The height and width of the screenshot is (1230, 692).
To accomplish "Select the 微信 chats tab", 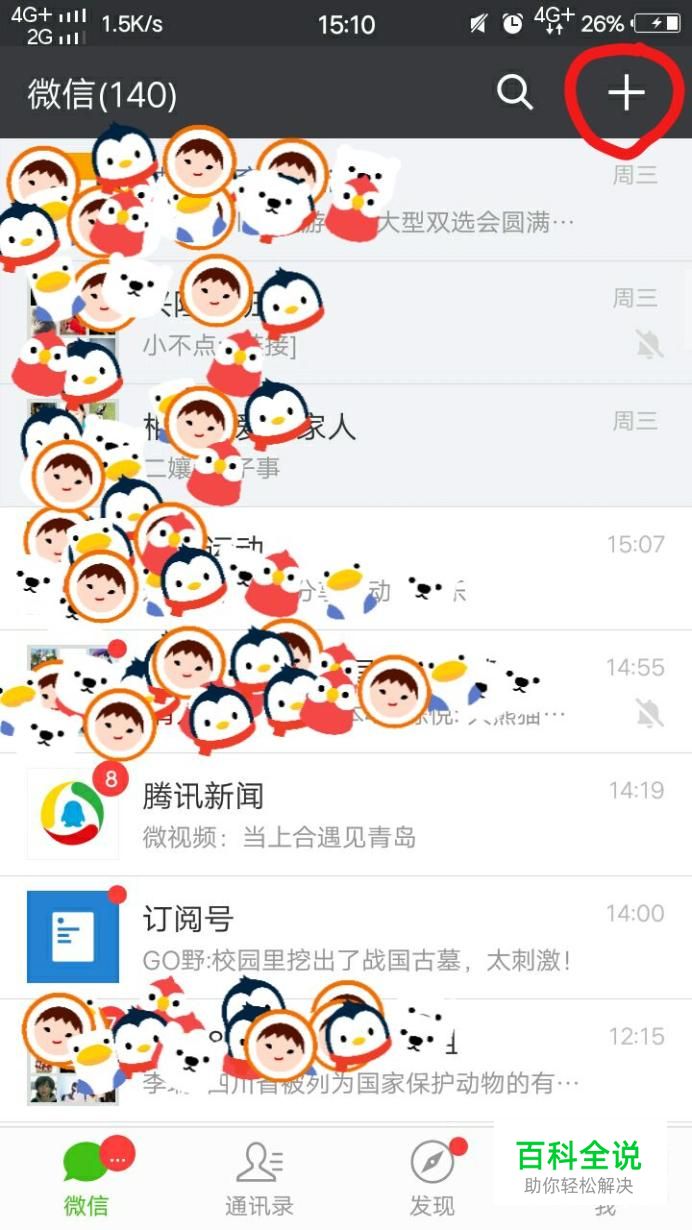I will (86, 1178).
